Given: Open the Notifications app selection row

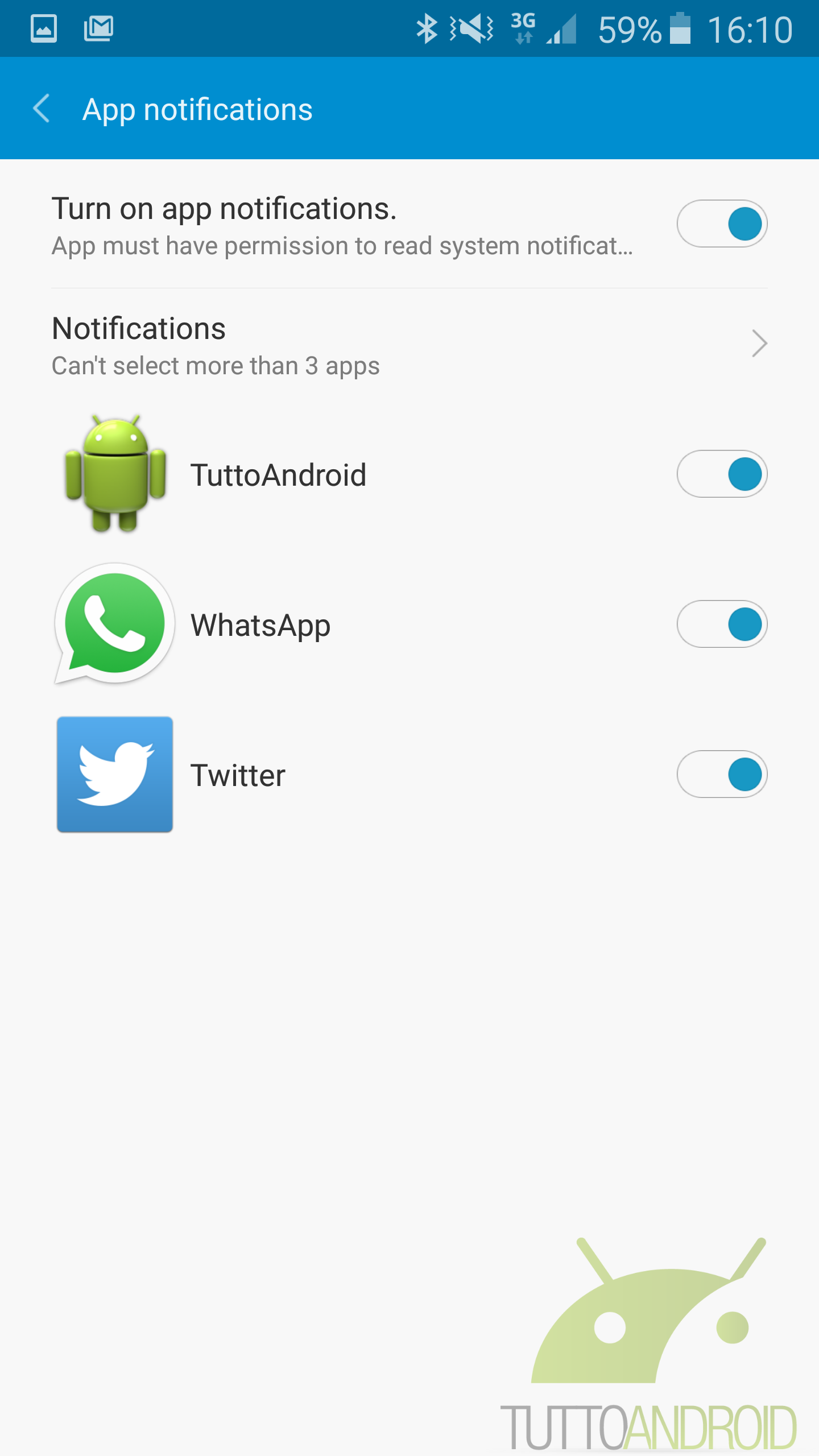Looking at the screenshot, I should point(409,345).
